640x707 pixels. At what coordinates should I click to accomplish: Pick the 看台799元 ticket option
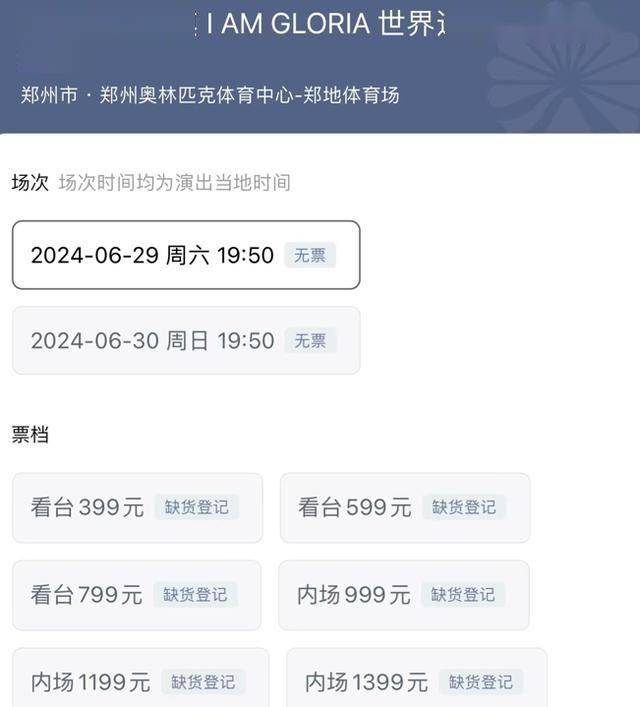coord(136,595)
